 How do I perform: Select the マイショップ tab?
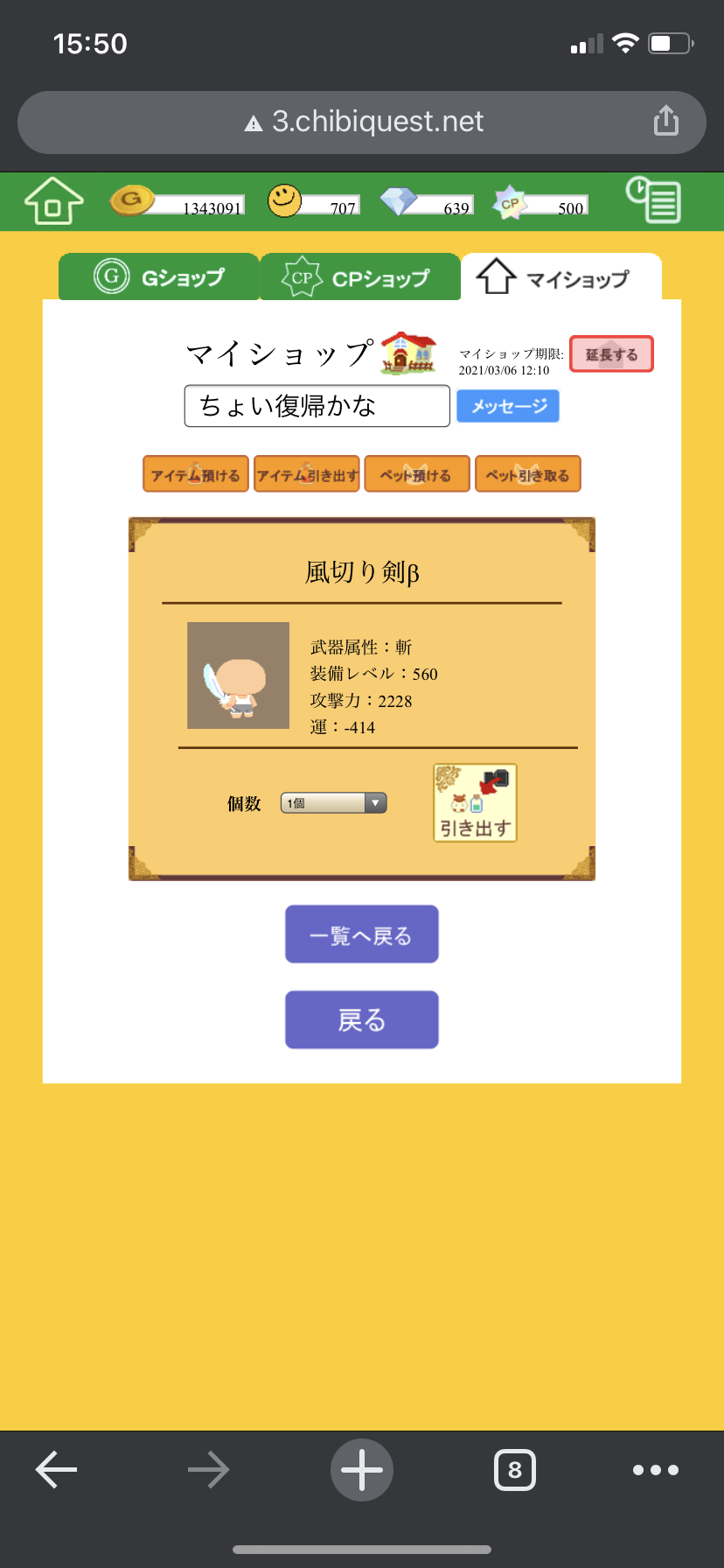560,278
